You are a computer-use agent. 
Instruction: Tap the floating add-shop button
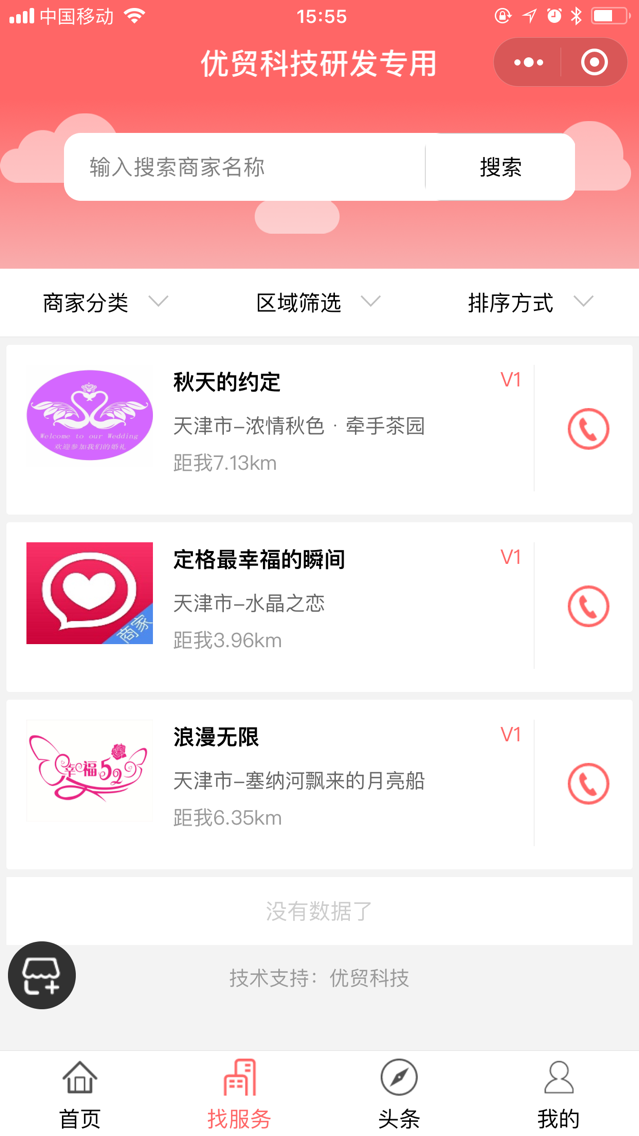42,975
